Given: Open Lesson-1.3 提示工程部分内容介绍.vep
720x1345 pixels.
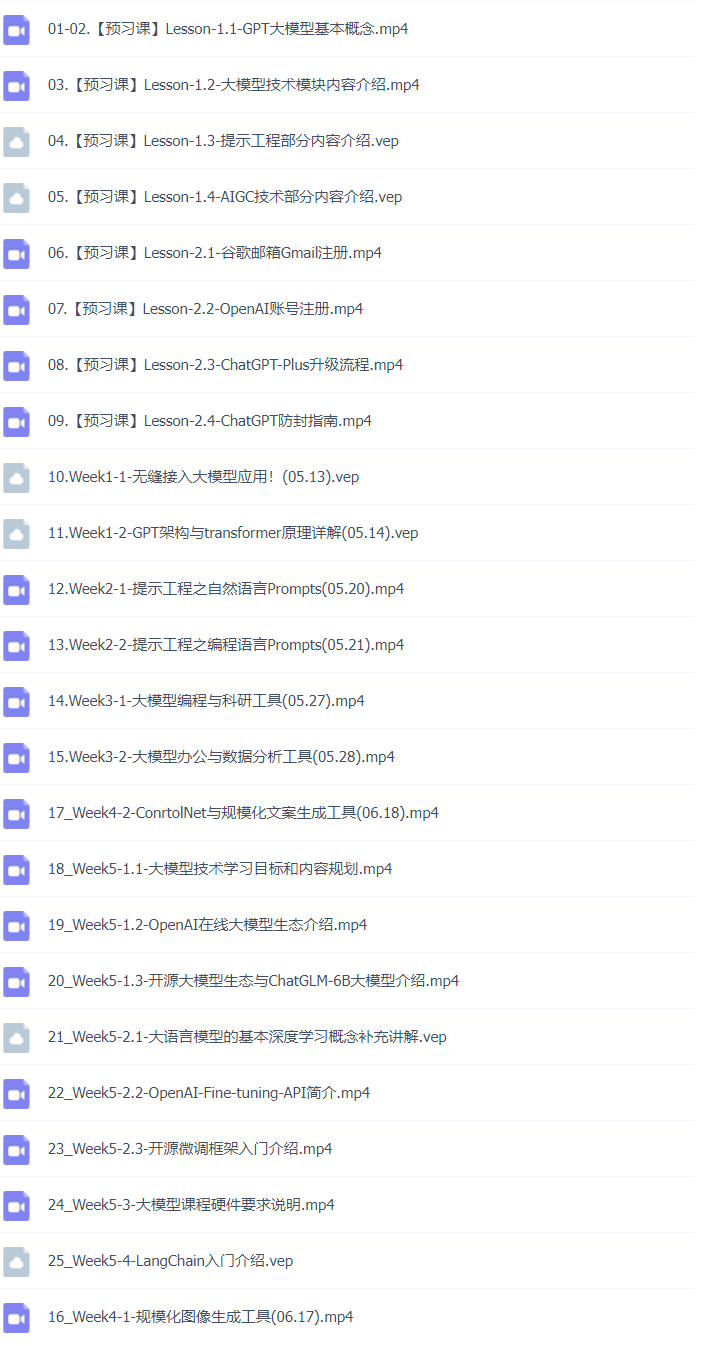Looking at the screenshot, I should 223,141.
